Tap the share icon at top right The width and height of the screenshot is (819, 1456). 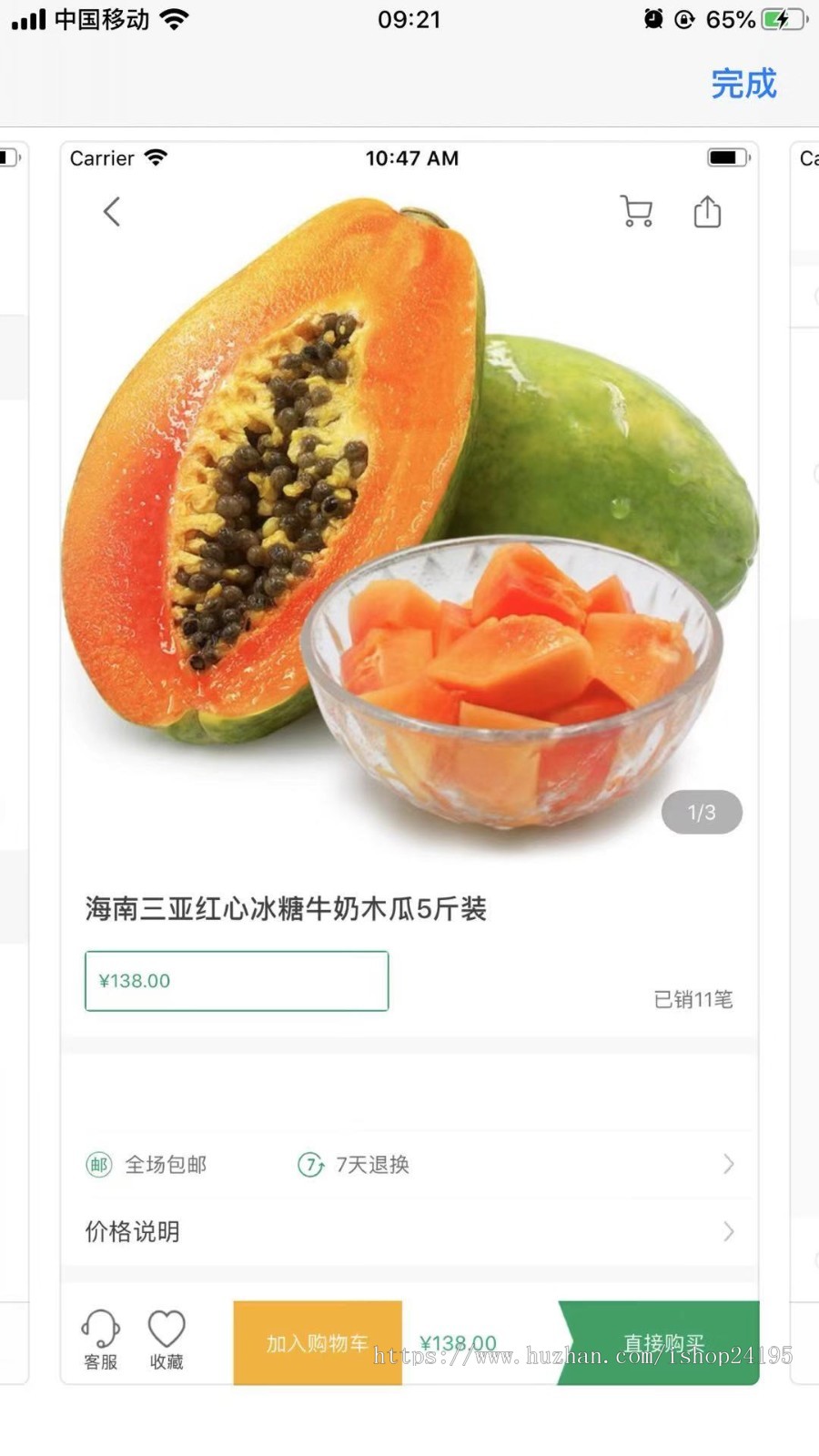707,211
